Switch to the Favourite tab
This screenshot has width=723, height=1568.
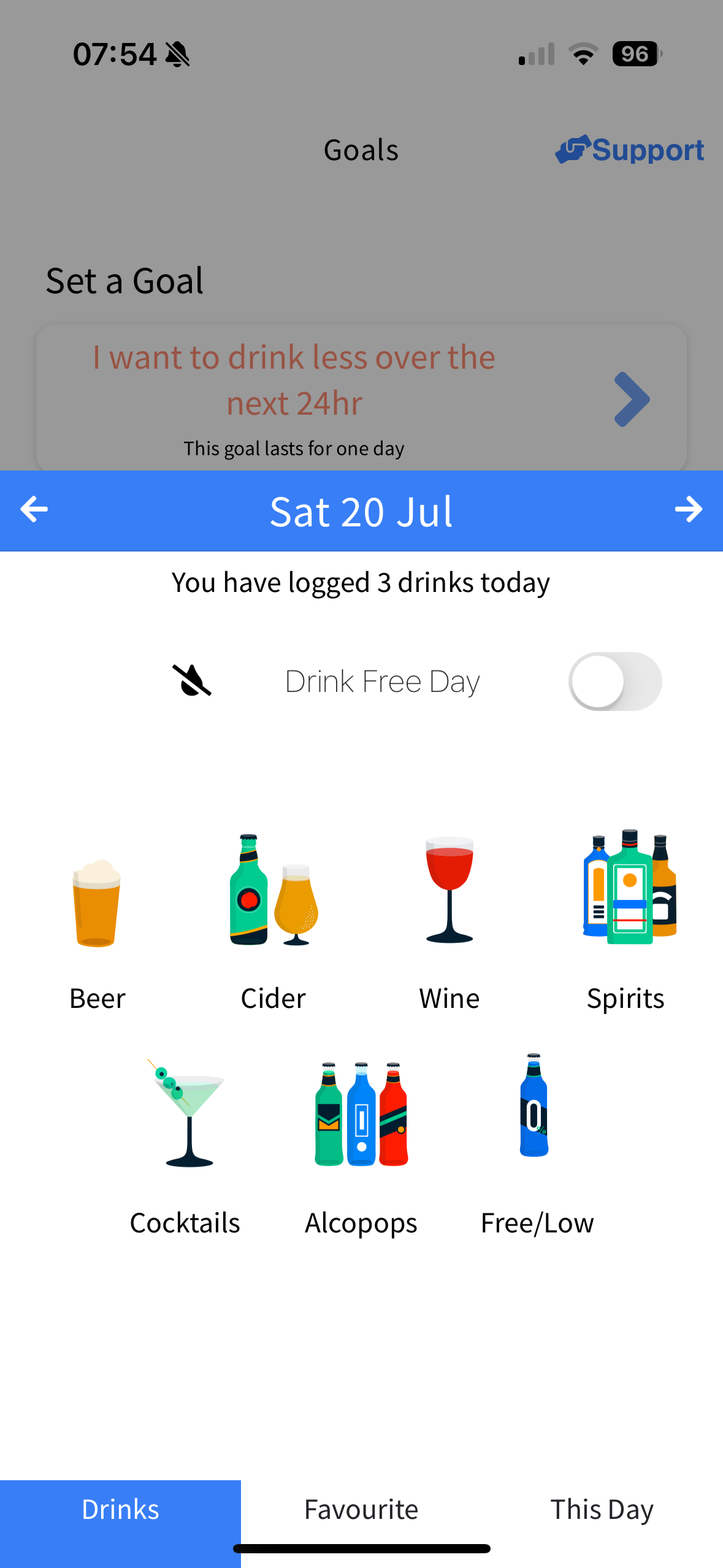point(361,1510)
